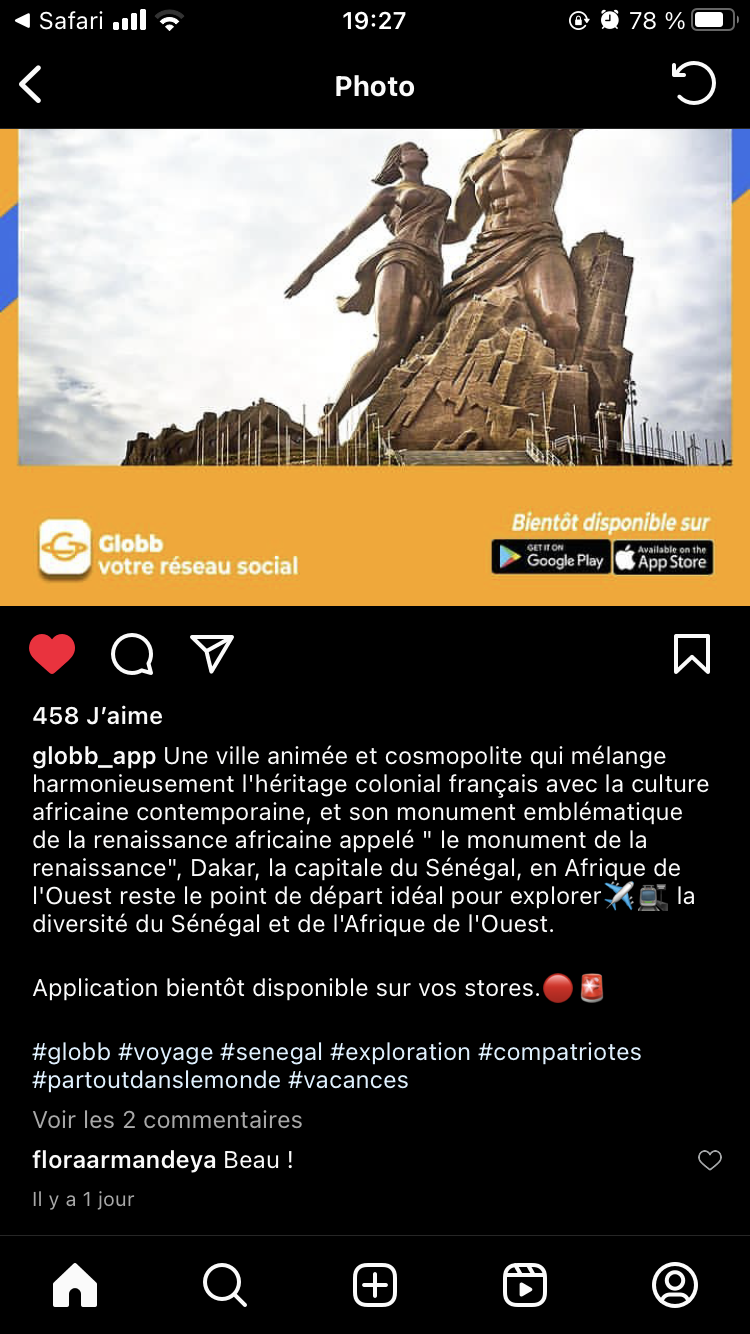This screenshot has height=1334, width=750.
Task: Open the globb_app profile from the caption
Action: tap(94, 756)
